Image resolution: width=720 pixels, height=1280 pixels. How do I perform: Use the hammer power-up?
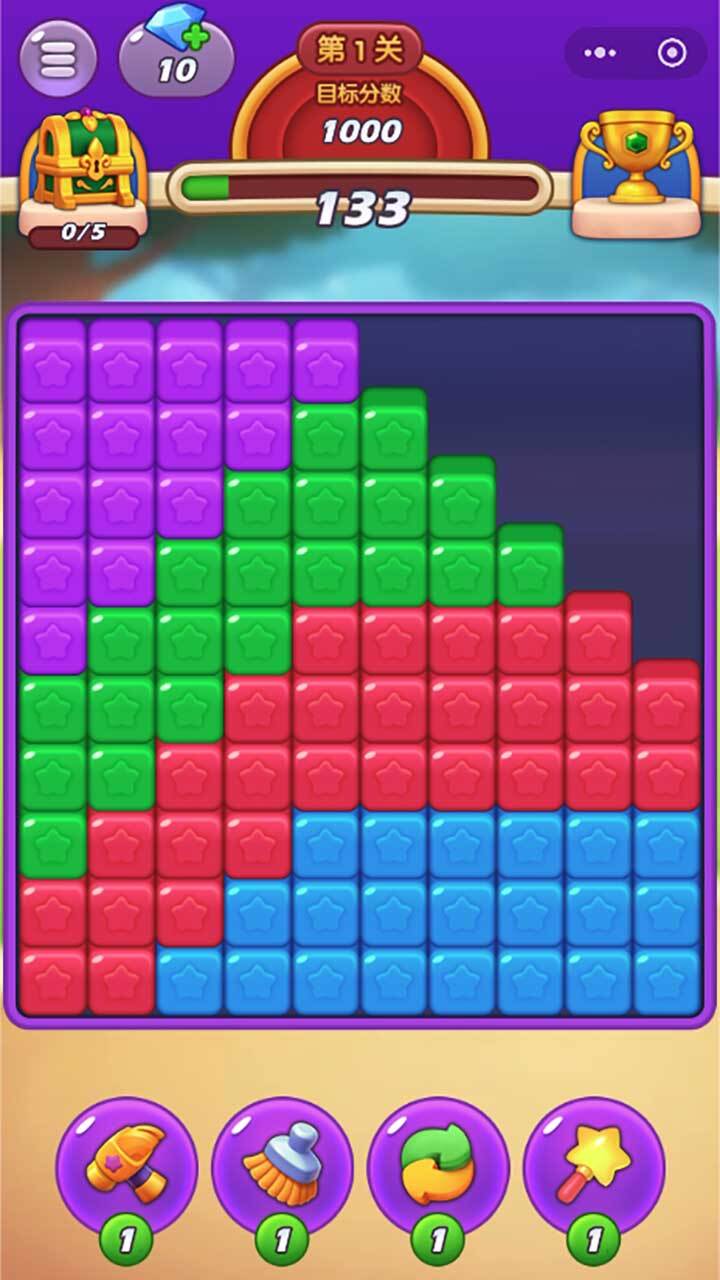pos(126,1165)
